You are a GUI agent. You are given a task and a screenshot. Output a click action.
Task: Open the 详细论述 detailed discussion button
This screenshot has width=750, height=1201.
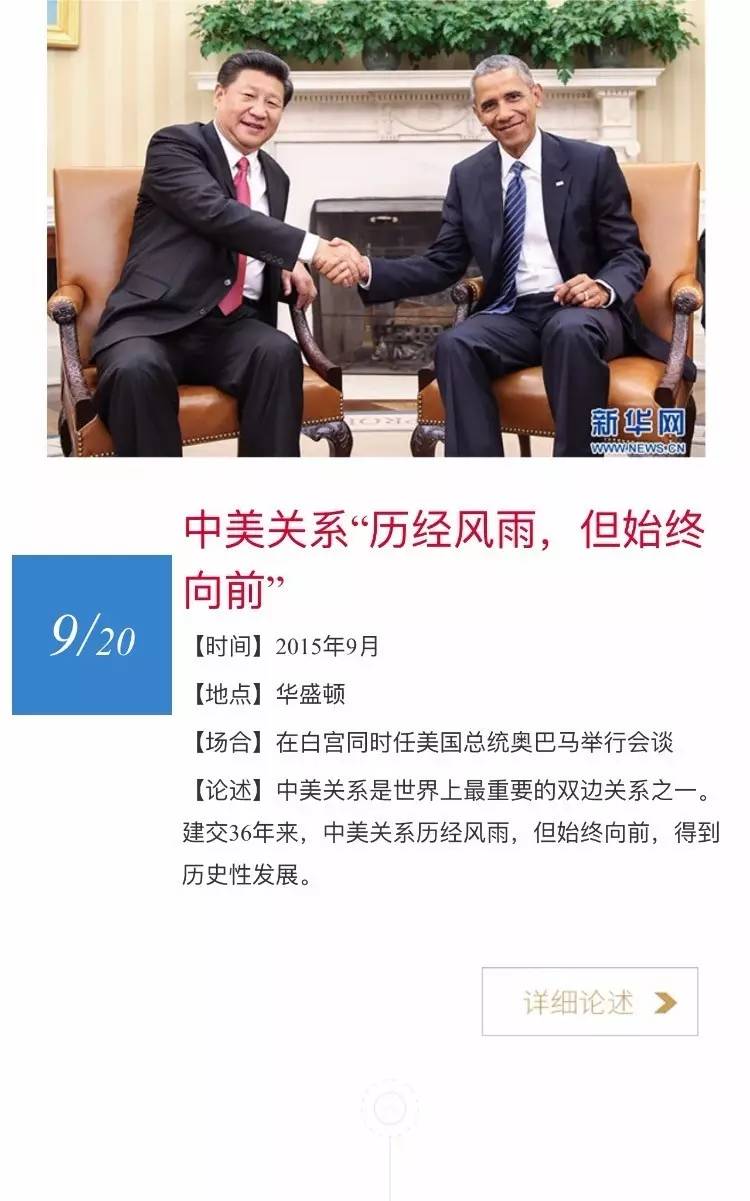click(x=590, y=1001)
